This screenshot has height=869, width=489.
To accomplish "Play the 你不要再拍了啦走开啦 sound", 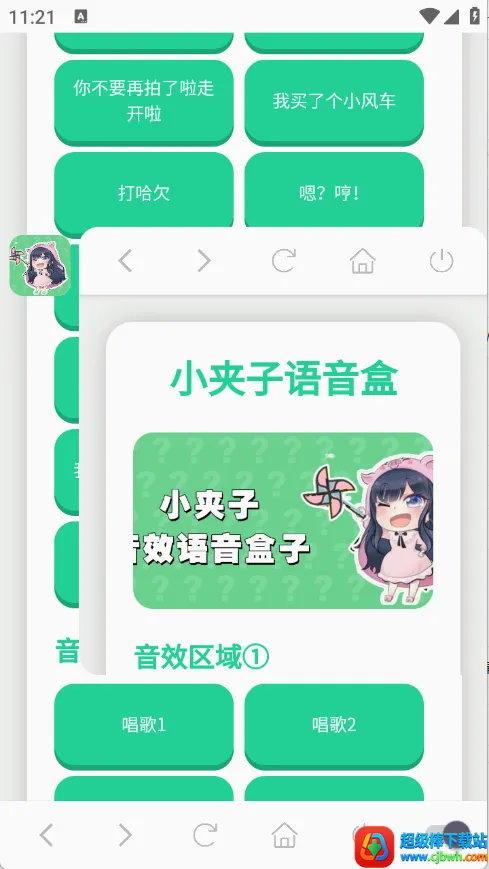I will [x=144, y=101].
